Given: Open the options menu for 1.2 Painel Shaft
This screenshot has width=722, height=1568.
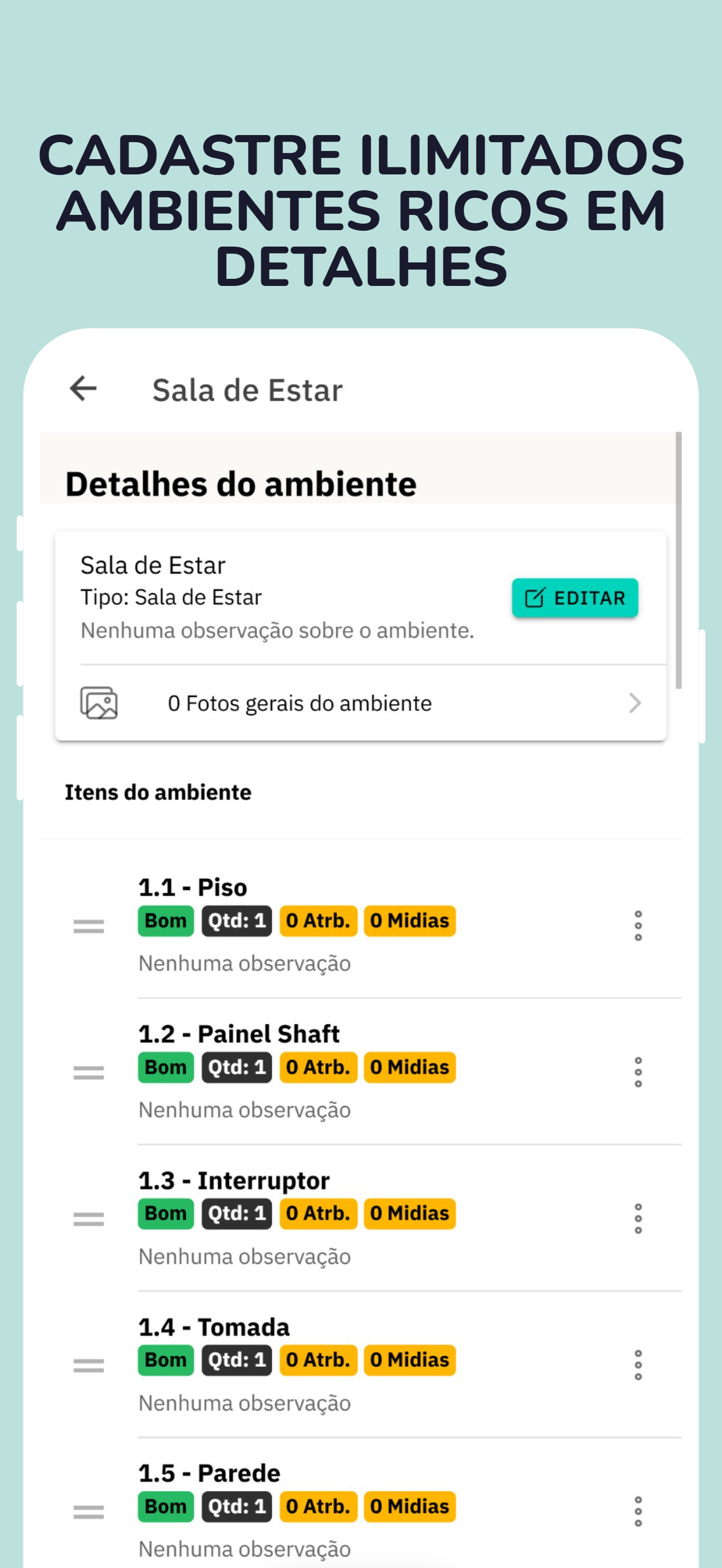Looking at the screenshot, I should coord(638,1072).
